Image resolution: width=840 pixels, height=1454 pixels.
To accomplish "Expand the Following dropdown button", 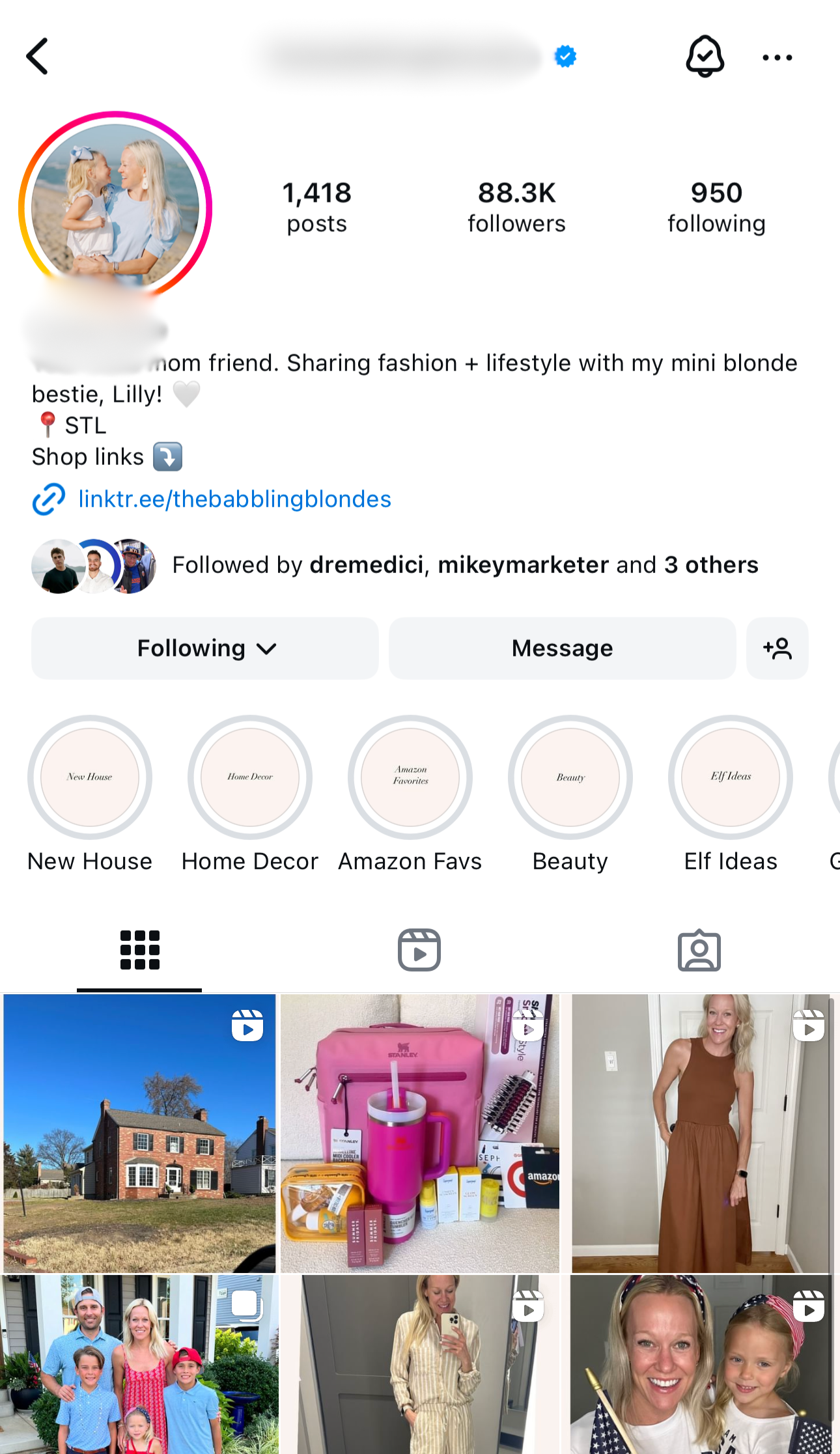I will point(205,648).
